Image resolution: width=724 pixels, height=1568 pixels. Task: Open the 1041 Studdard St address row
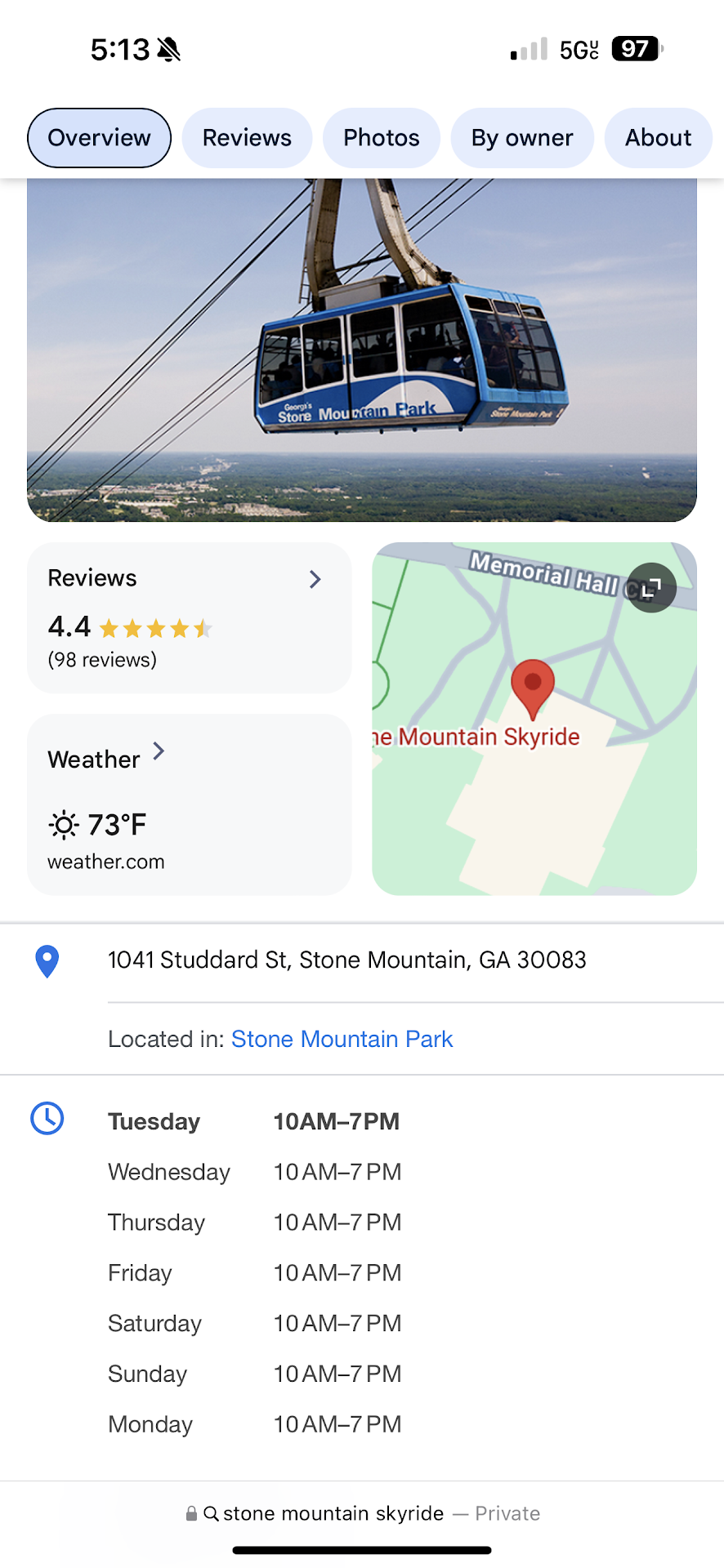[x=346, y=960]
